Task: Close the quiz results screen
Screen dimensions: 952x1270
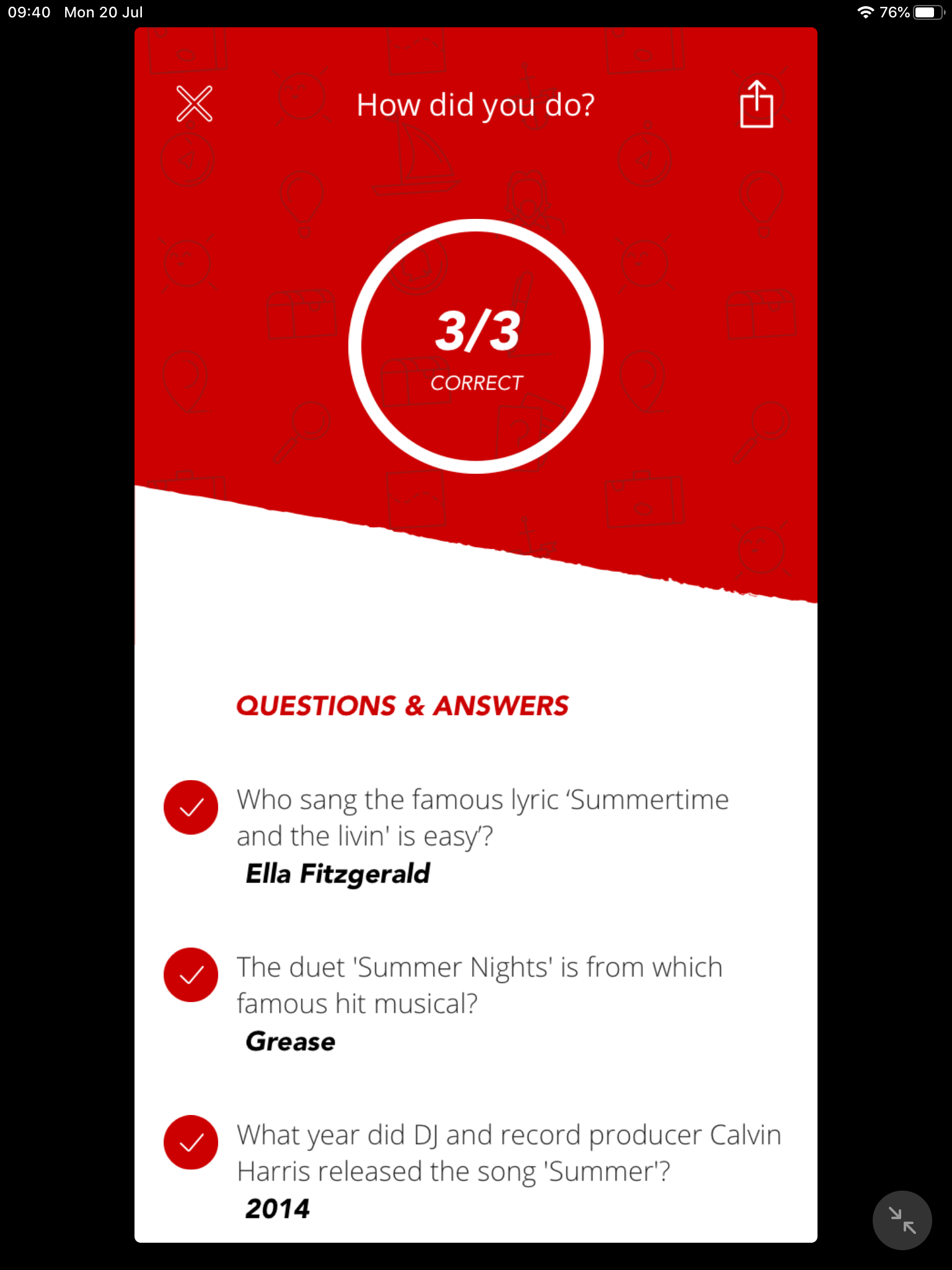Action: pyautogui.click(x=195, y=104)
